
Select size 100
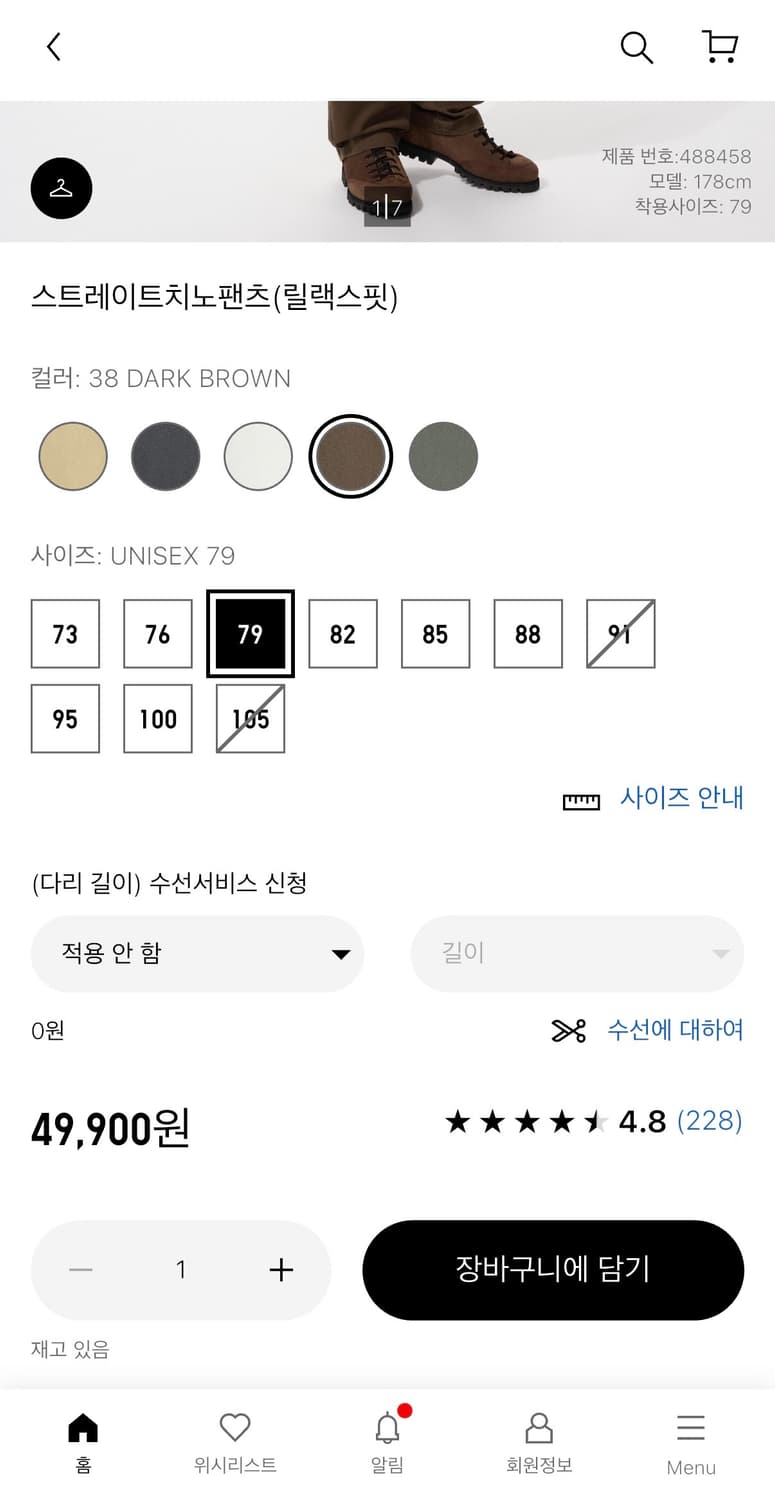tap(157, 718)
